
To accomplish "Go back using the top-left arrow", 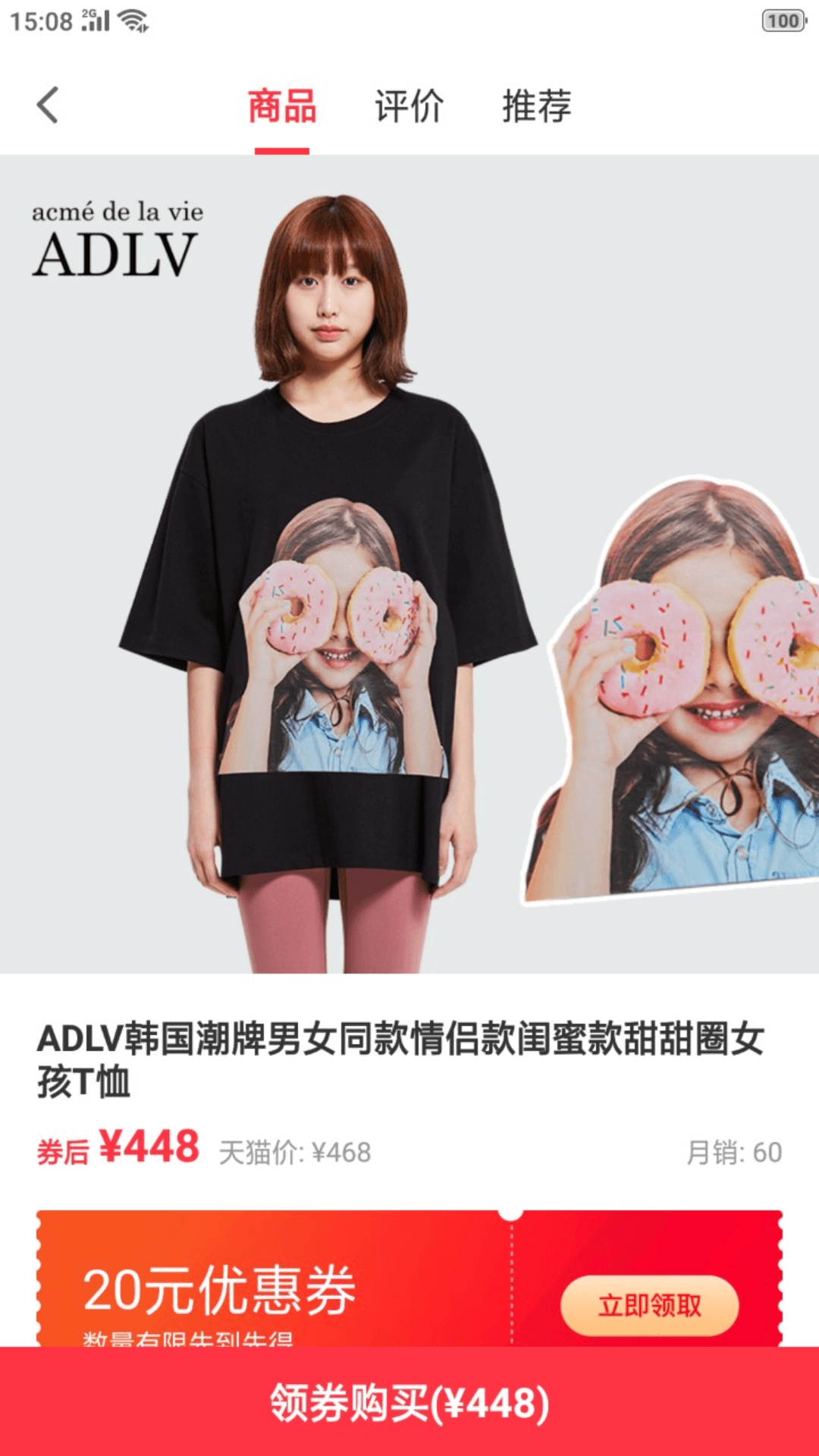I will [x=47, y=105].
